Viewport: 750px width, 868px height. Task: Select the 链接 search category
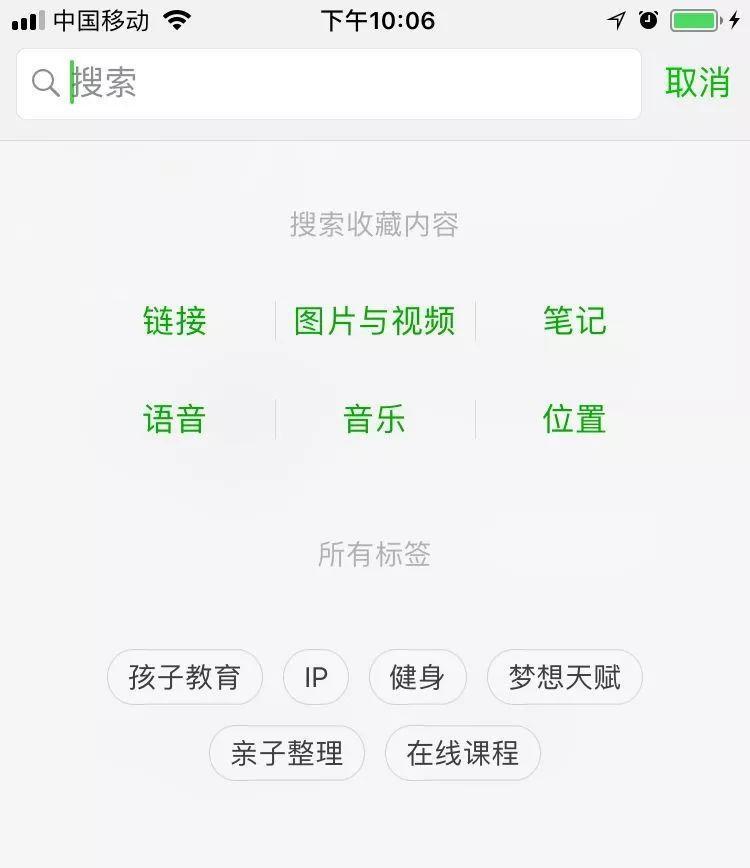tap(175, 321)
